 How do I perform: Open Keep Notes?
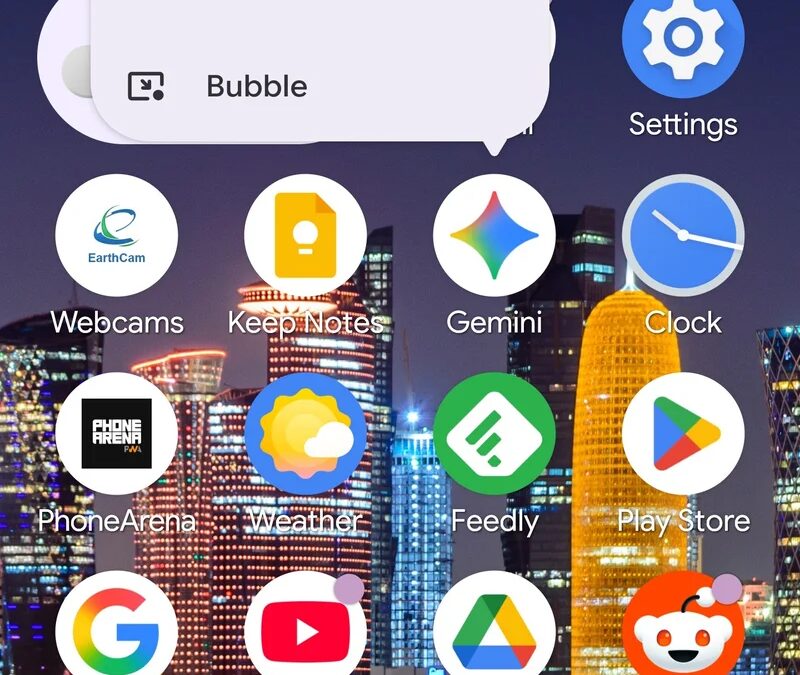305,236
